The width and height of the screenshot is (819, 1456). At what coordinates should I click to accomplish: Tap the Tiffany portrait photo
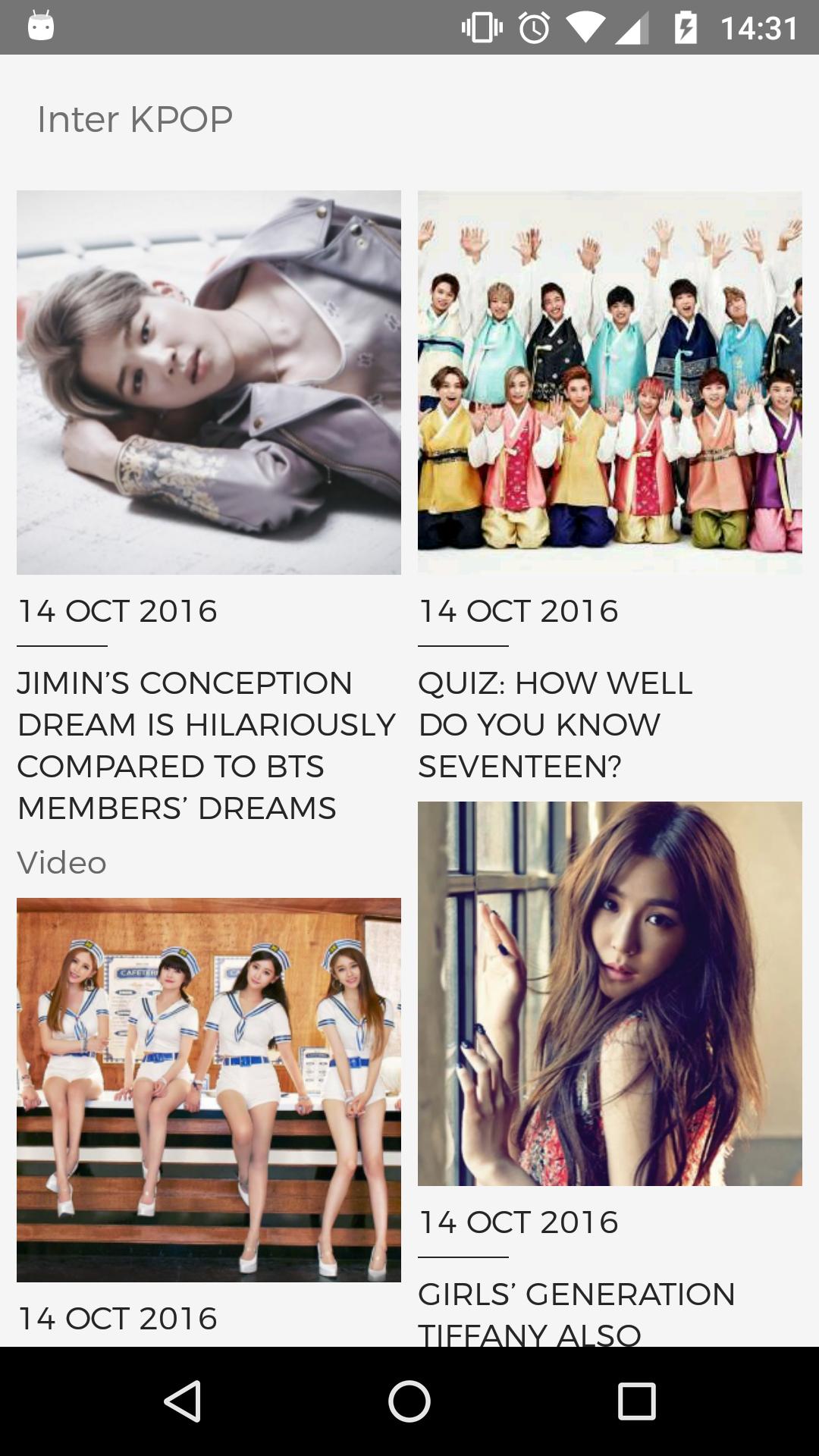click(x=610, y=993)
